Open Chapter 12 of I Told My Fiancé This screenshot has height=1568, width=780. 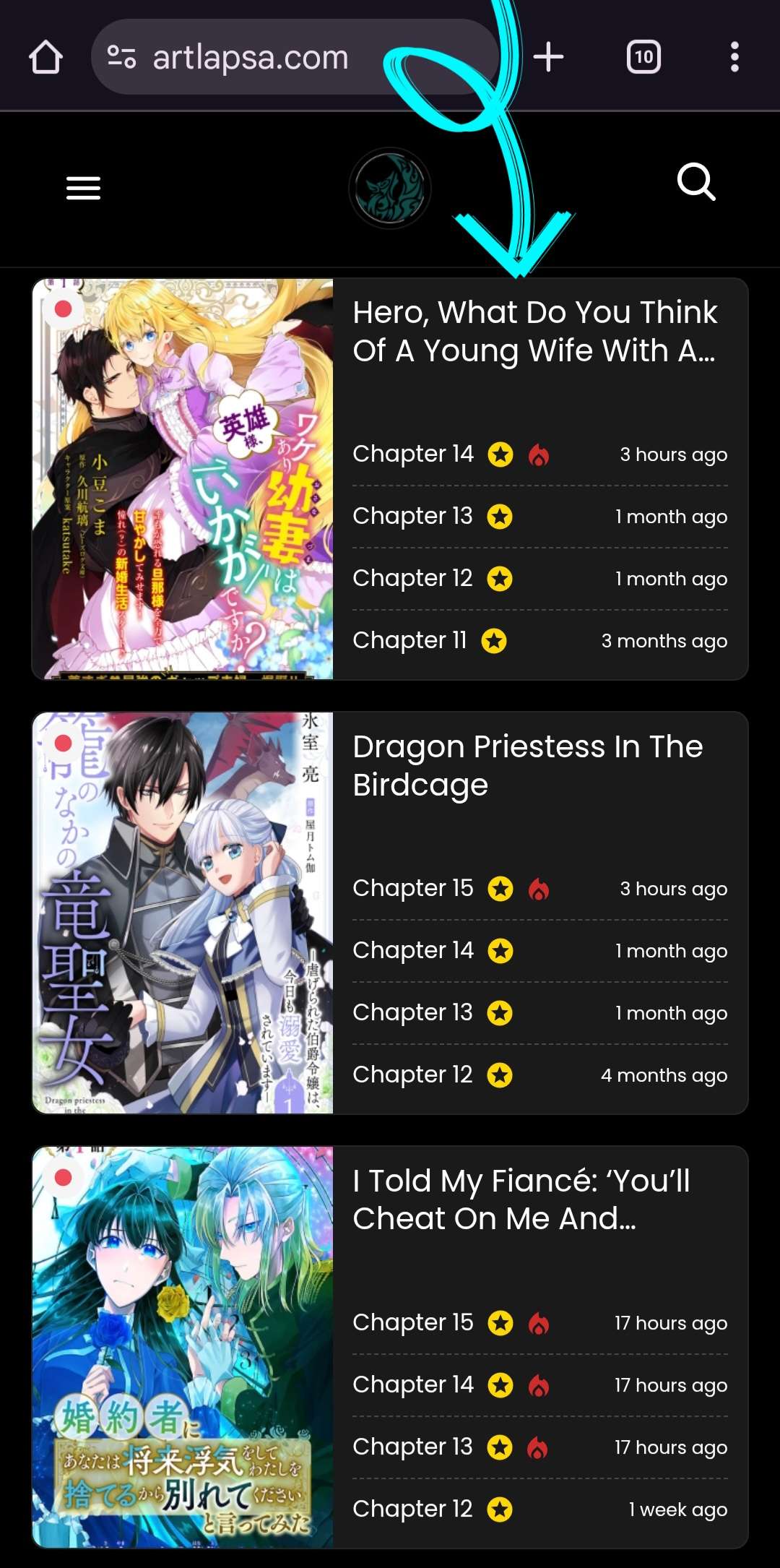412,1509
